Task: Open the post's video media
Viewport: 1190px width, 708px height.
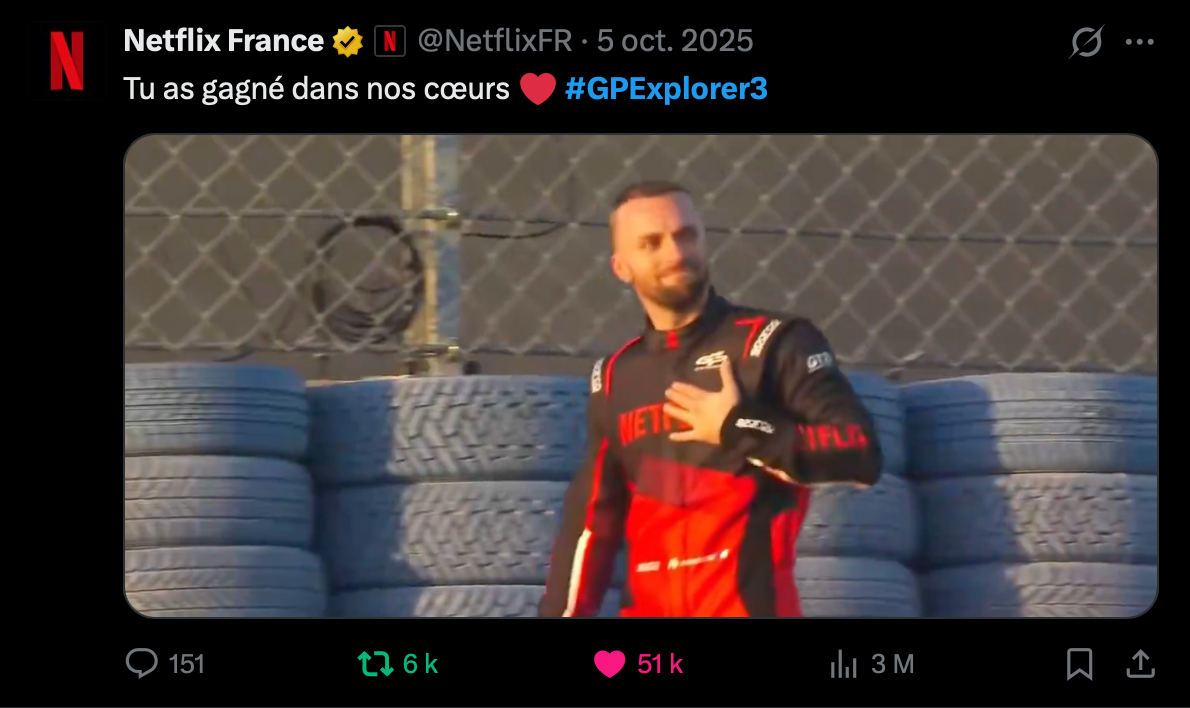Action: click(640, 375)
